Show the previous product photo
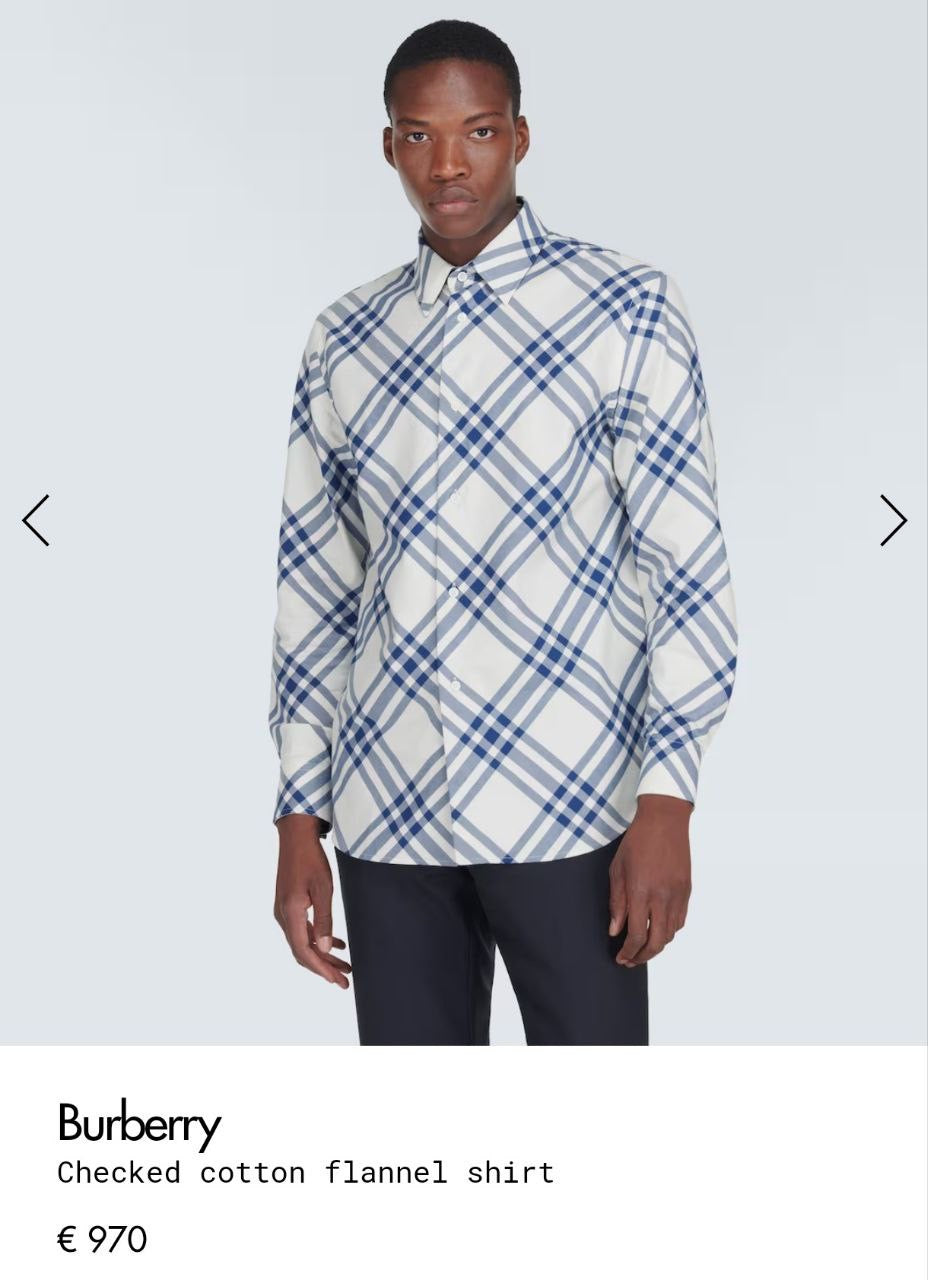The width and height of the screenshot is (928, 1280). click(x=36, y=521)
